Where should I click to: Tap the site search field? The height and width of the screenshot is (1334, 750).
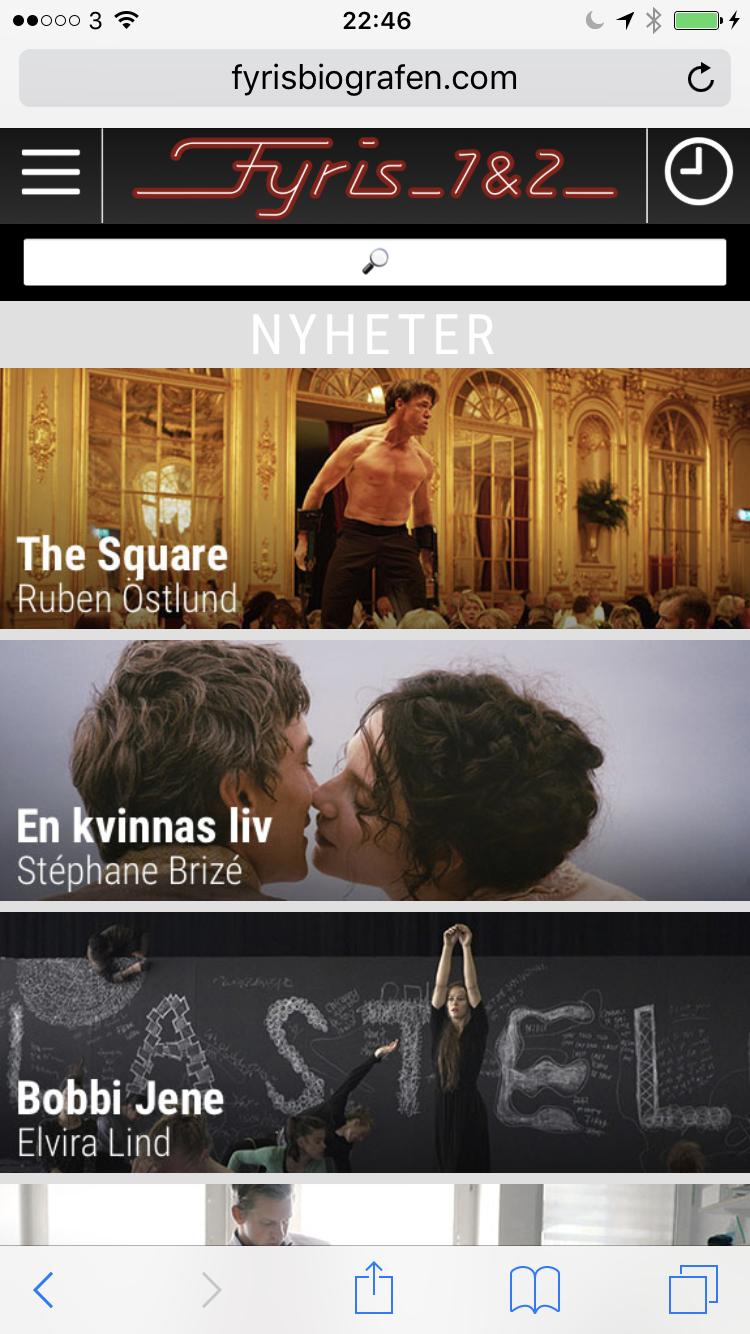(x=374, y=262)
